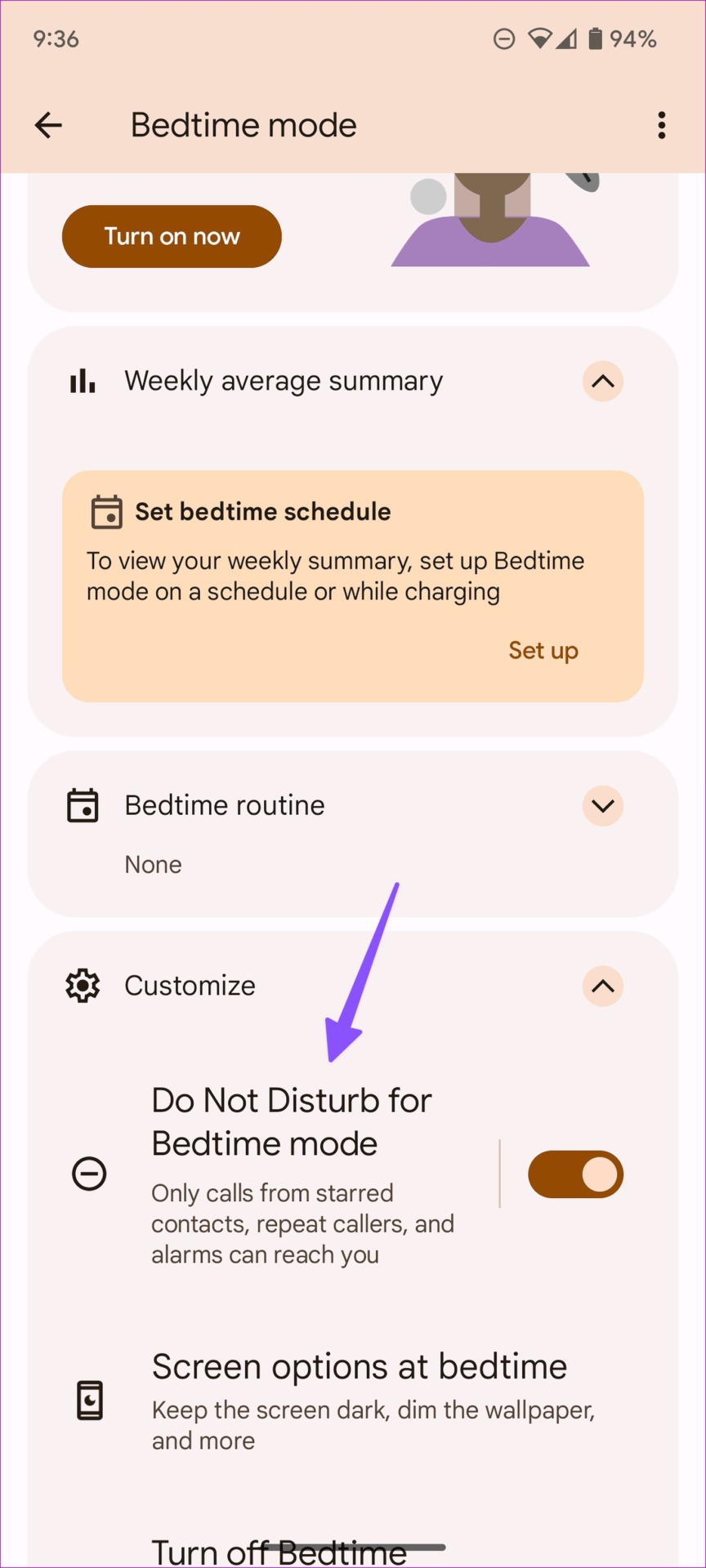
Task: Disable the Do Not Disturb for Bedtime toggle
Action: tap(575, 1174)
